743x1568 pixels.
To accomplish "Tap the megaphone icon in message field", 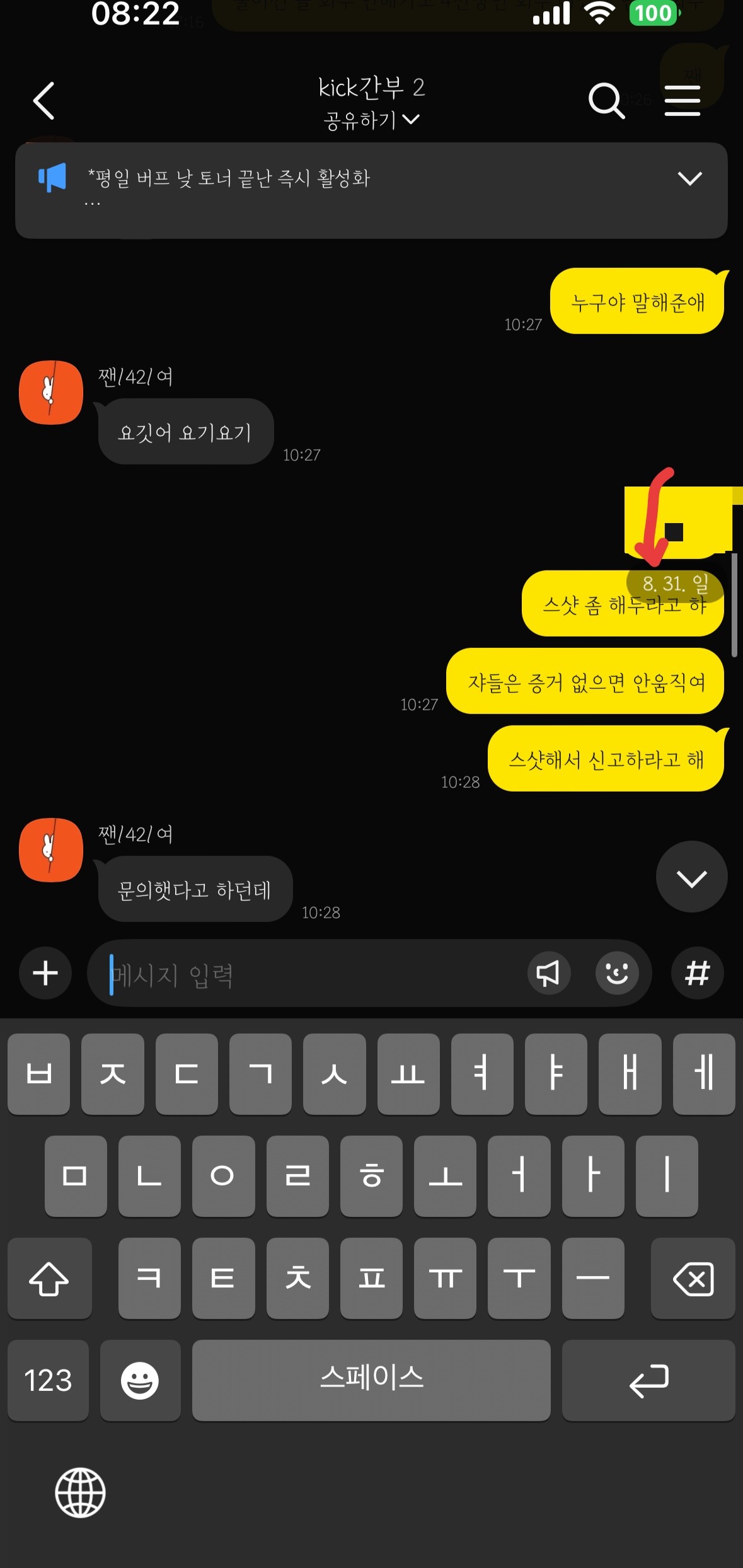I will click(x=548, y=974).
